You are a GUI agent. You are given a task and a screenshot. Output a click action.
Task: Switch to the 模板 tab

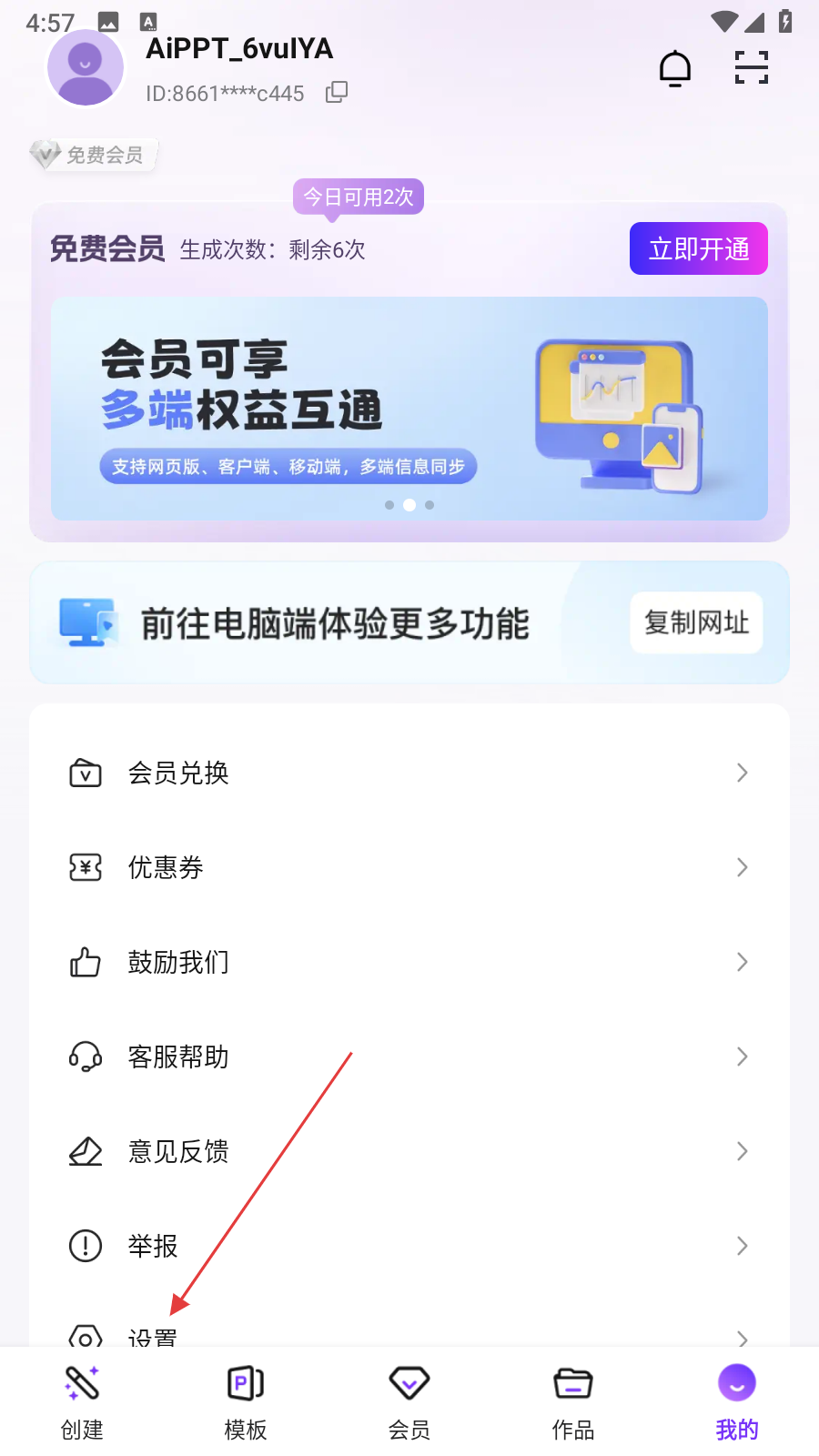pyautogui.click(x=246, y=1403)
